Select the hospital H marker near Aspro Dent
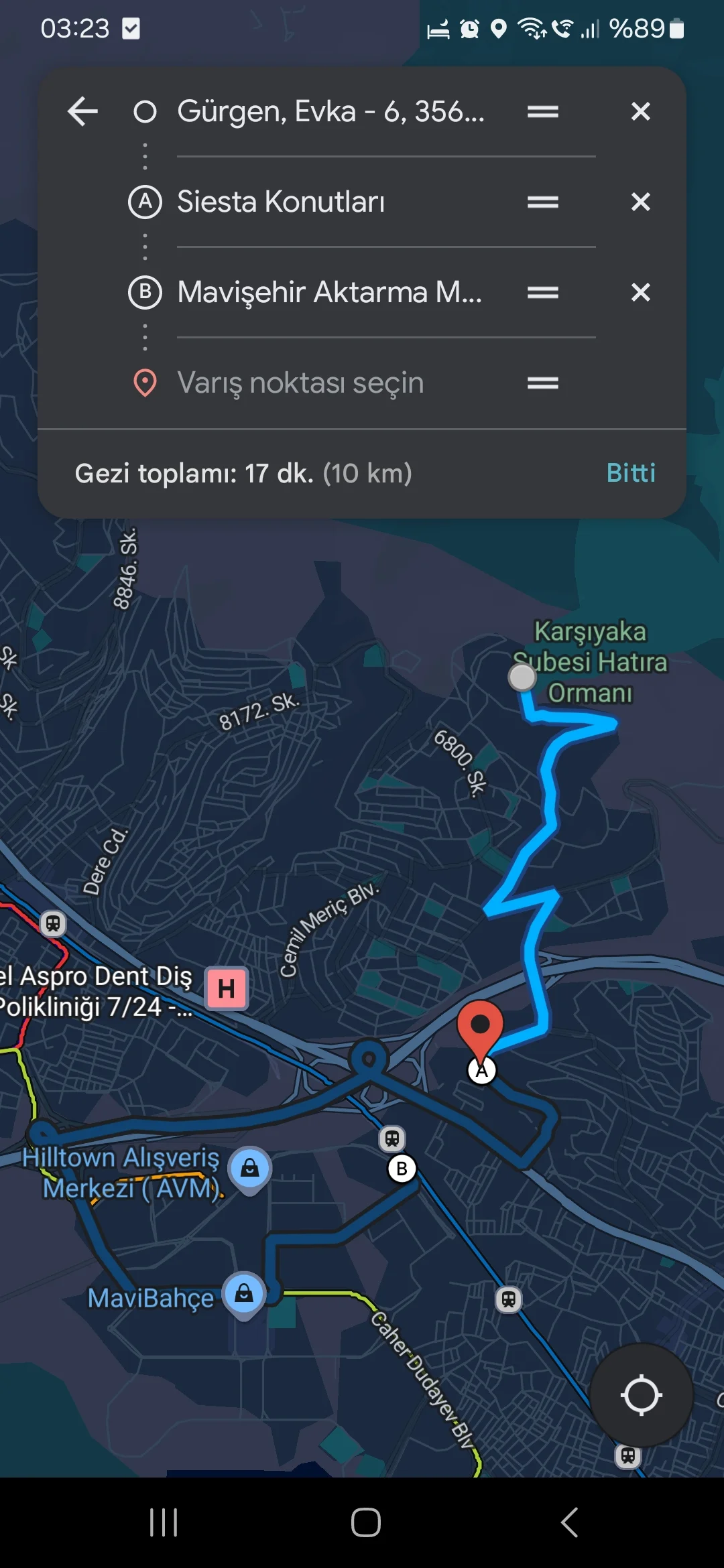This screenshot has width=724, height=1568. [226, 986]
